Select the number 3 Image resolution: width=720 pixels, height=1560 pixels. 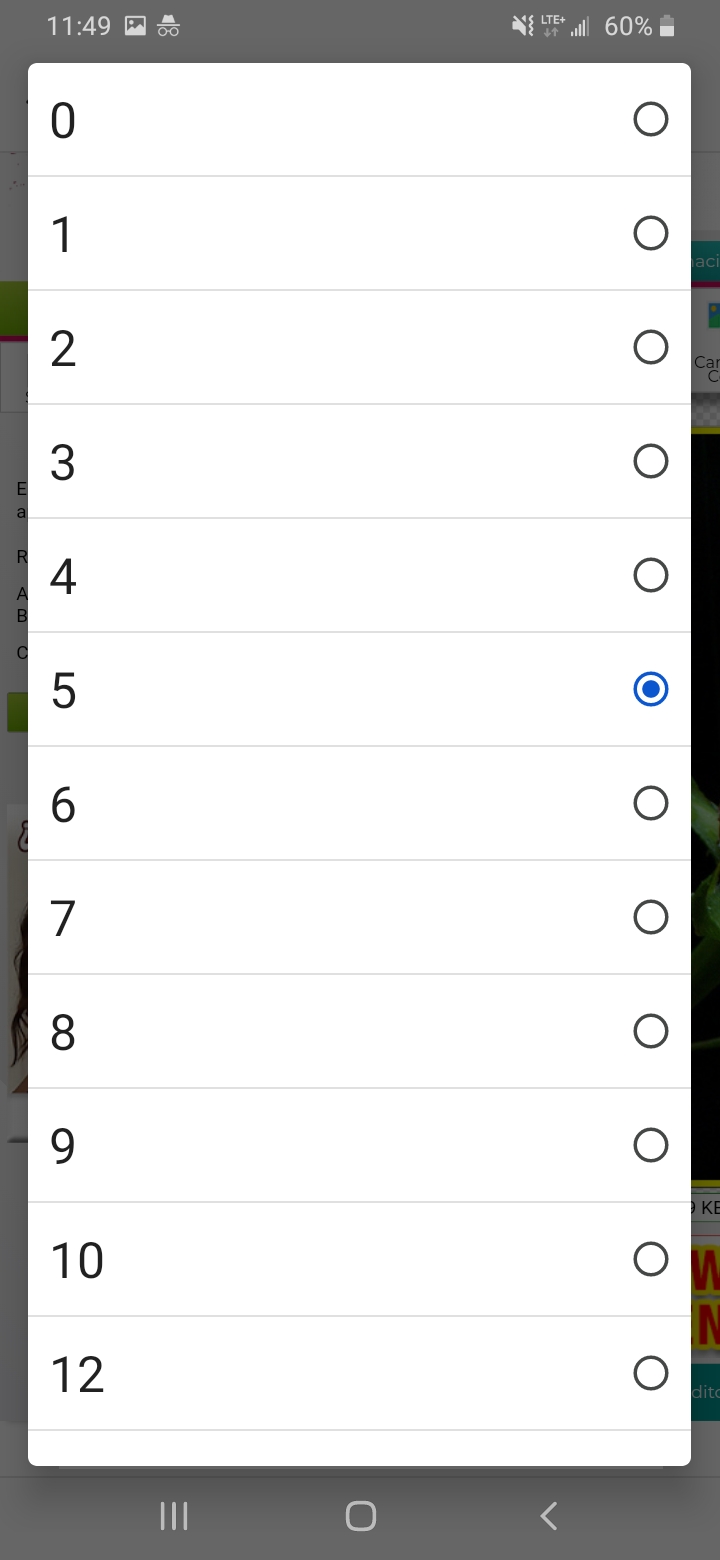359,462
